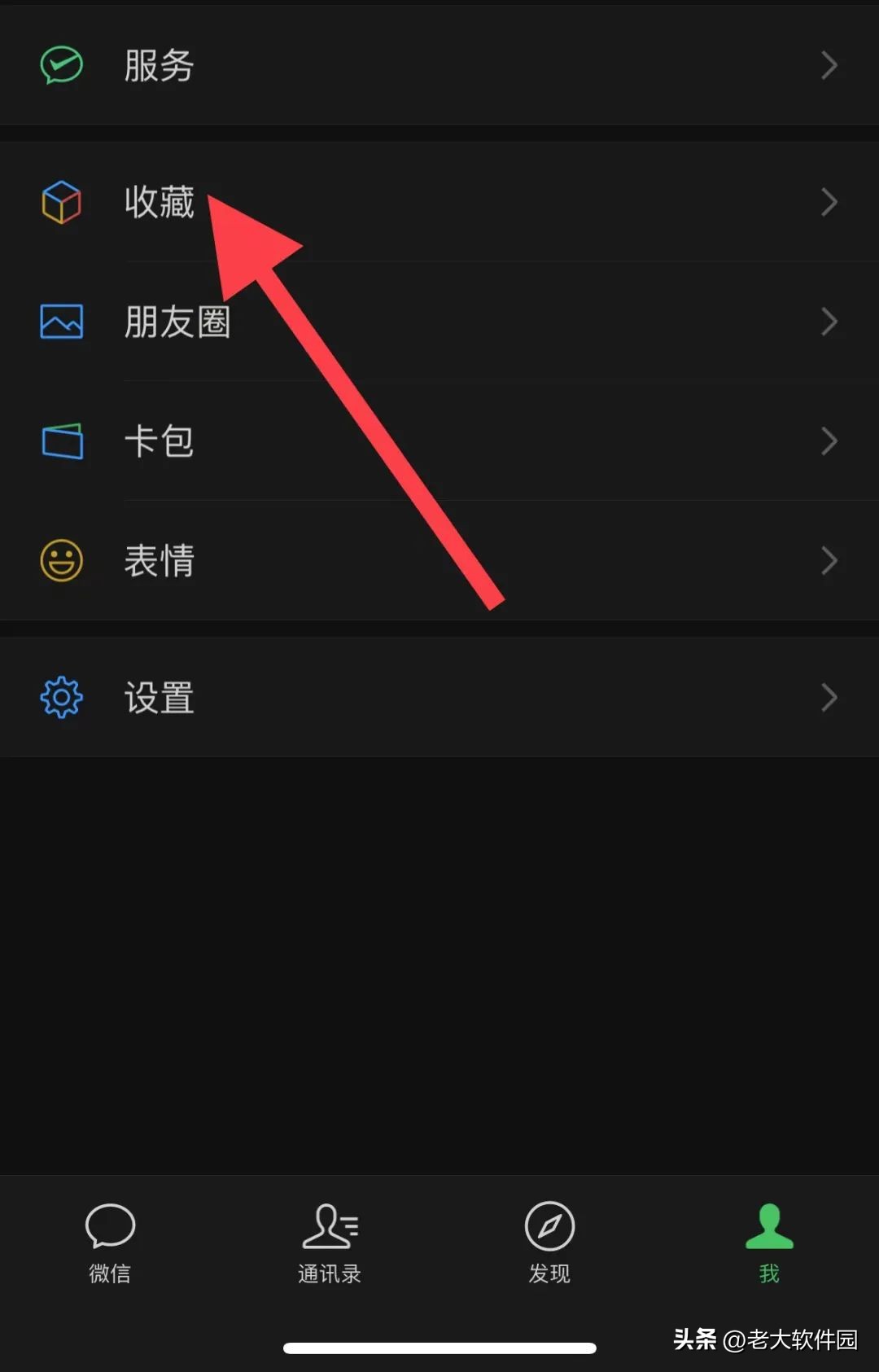Tap the Favorites (收藏) cube icon
This screenshot has height=1372, width=879.
pyautogui.click(x=60, y=201)
